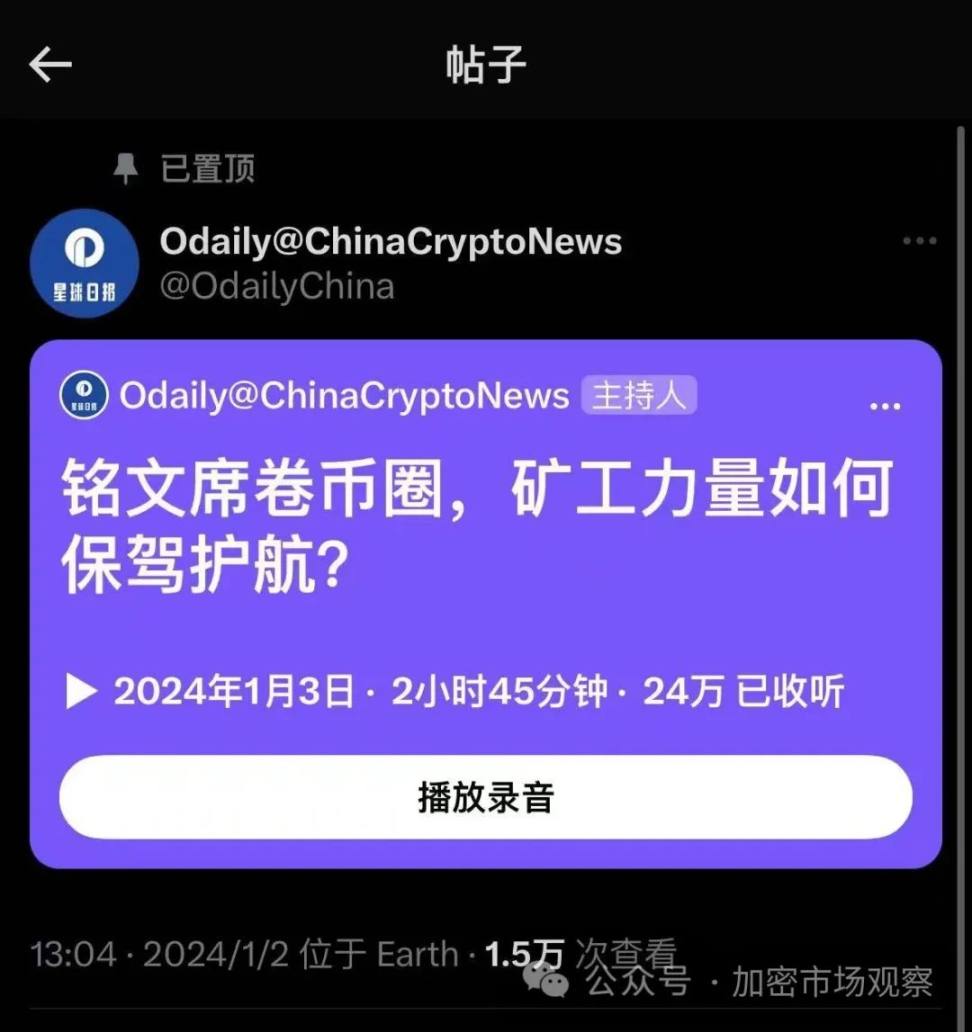The image size is (972, 1032).
Task: Tap the 播放录音 button
Action: click(x=486, y=797)
